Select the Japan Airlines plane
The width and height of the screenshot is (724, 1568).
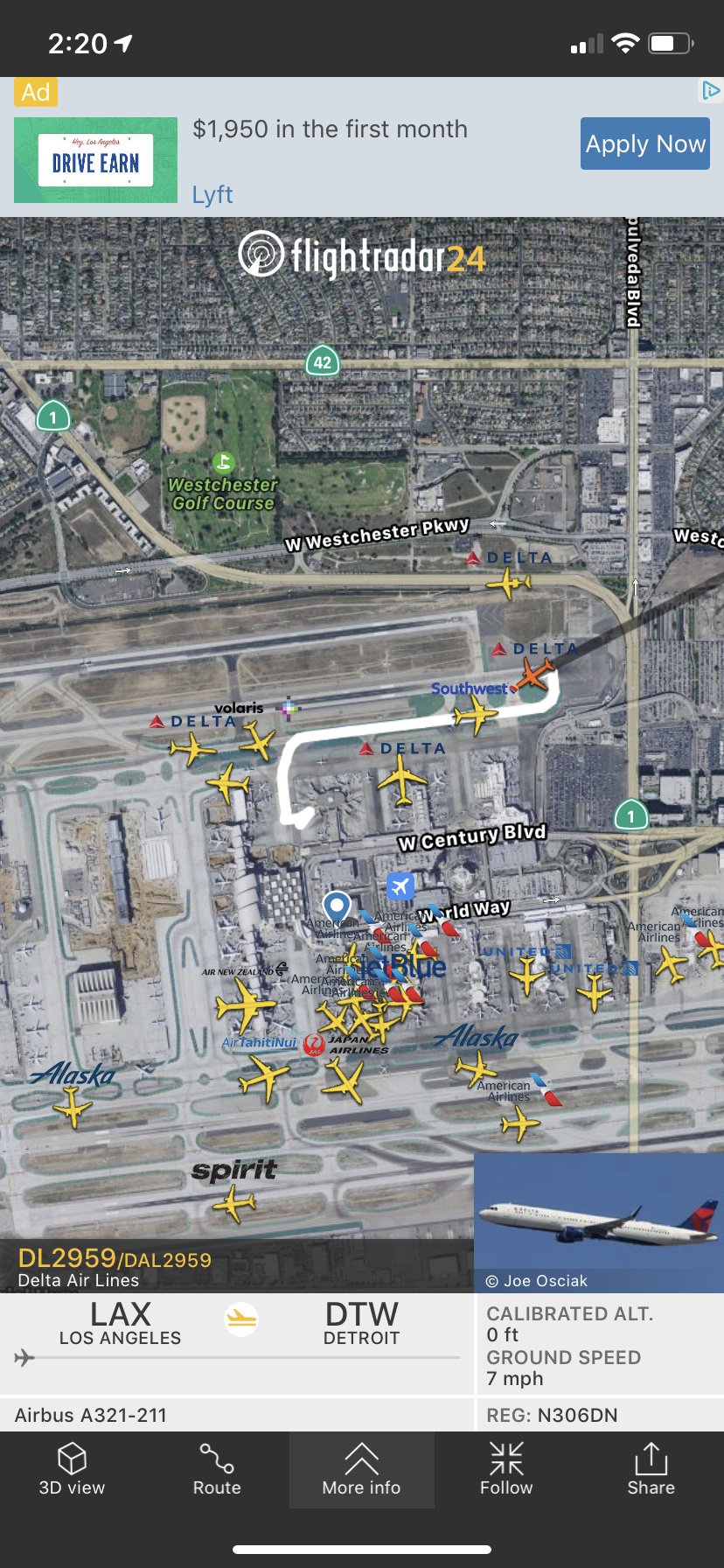[344, 1081]
